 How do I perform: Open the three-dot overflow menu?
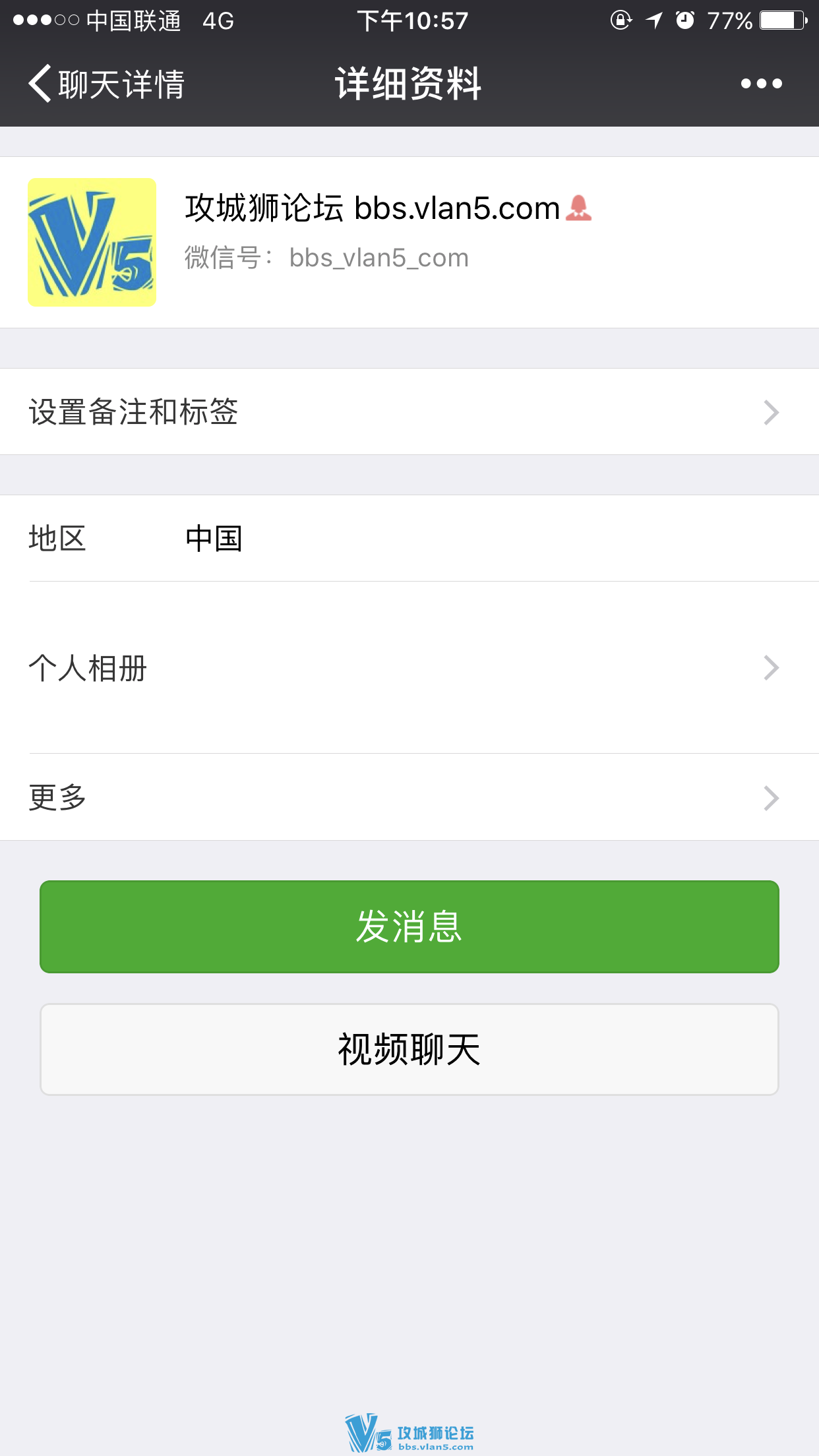761,84
